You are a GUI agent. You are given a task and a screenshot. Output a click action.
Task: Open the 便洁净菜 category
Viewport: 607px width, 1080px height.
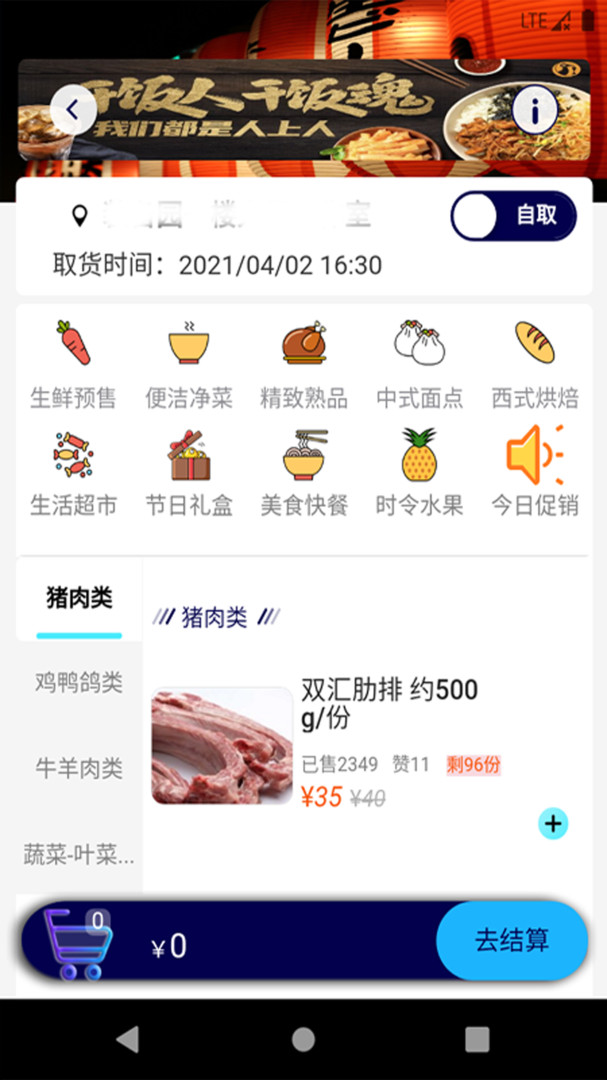(x=189, y=365)
